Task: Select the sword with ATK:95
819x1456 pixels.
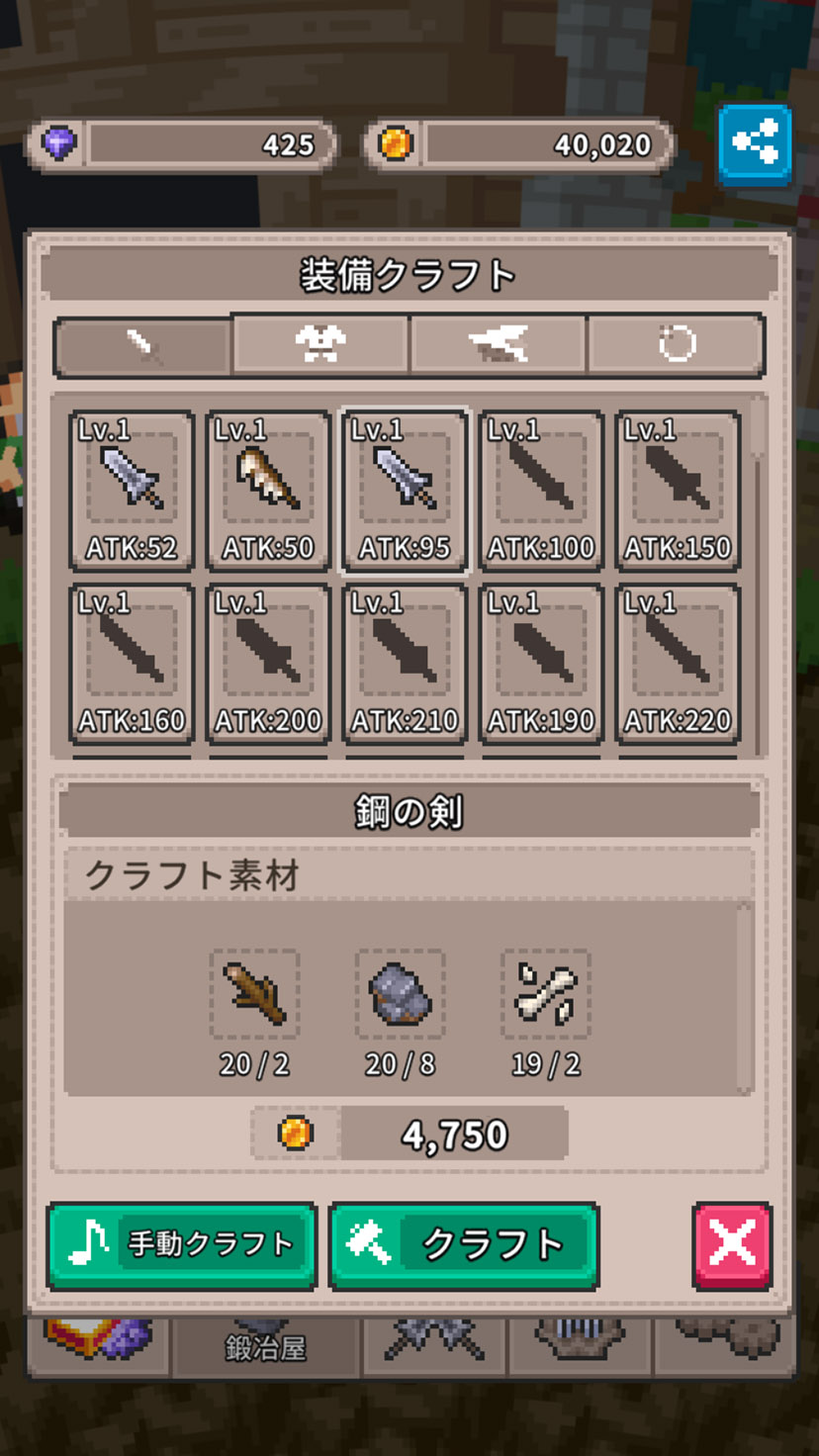Action: pyautogui.click(x=405, y=492)
